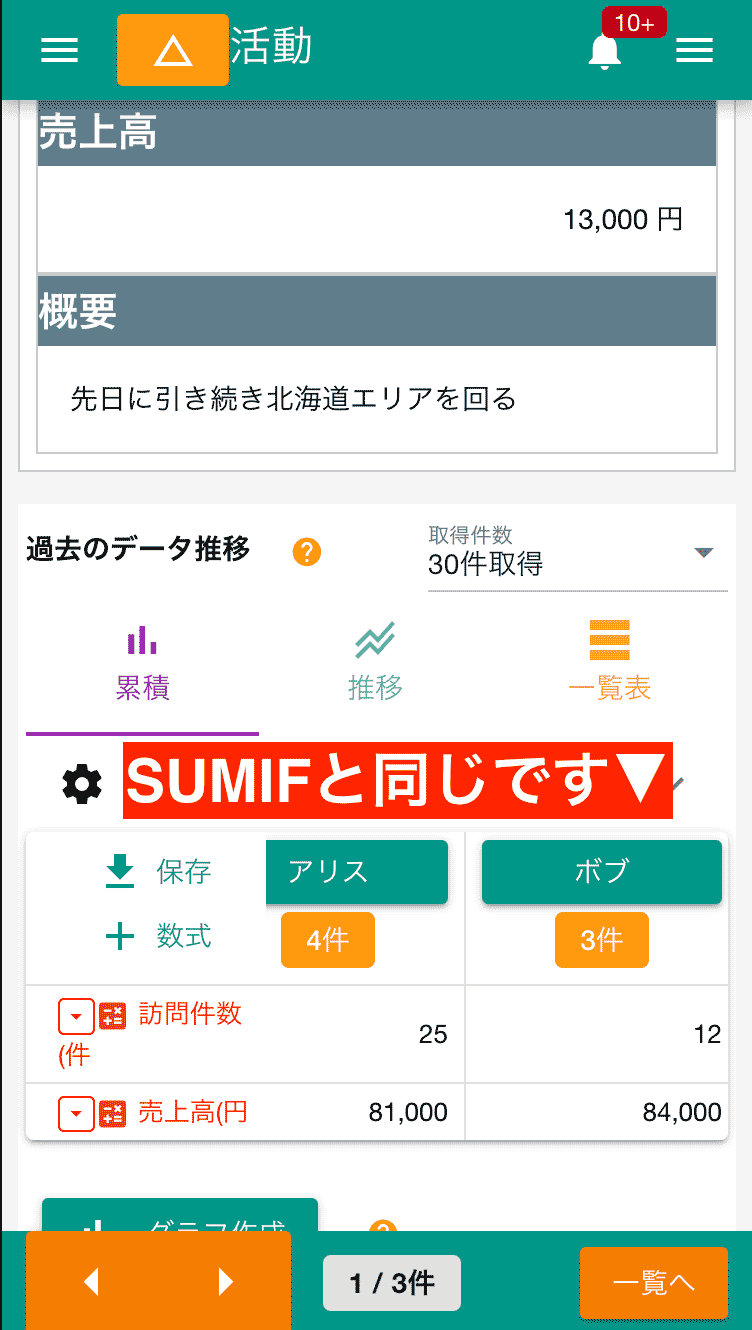Viewport: 752px width, 1330px height.
Task: Open the notification bell with 10+ badge
Action: (604, 55)
